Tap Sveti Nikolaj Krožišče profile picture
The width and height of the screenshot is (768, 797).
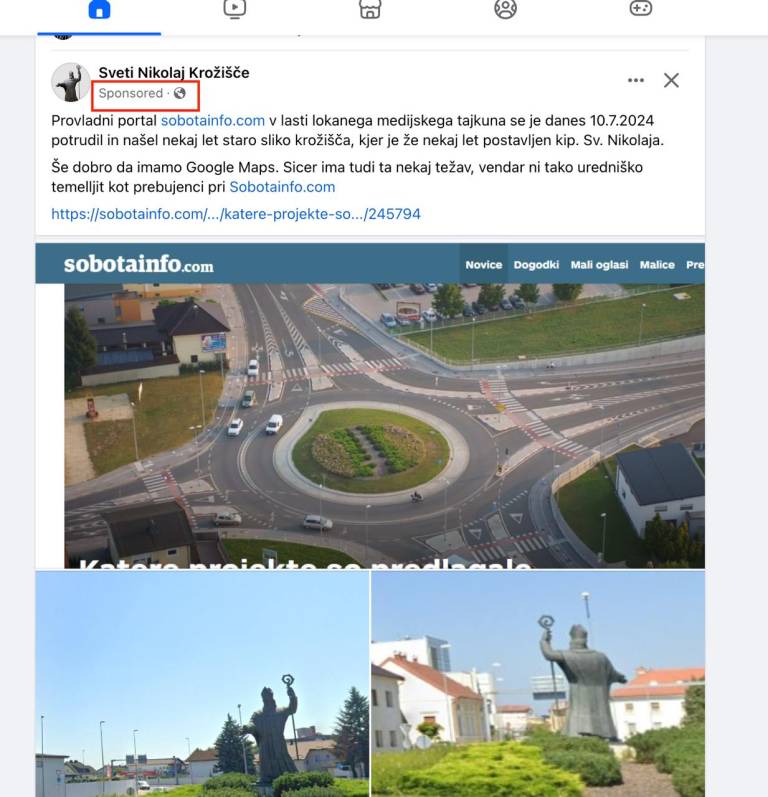click(x=70, y=82)
